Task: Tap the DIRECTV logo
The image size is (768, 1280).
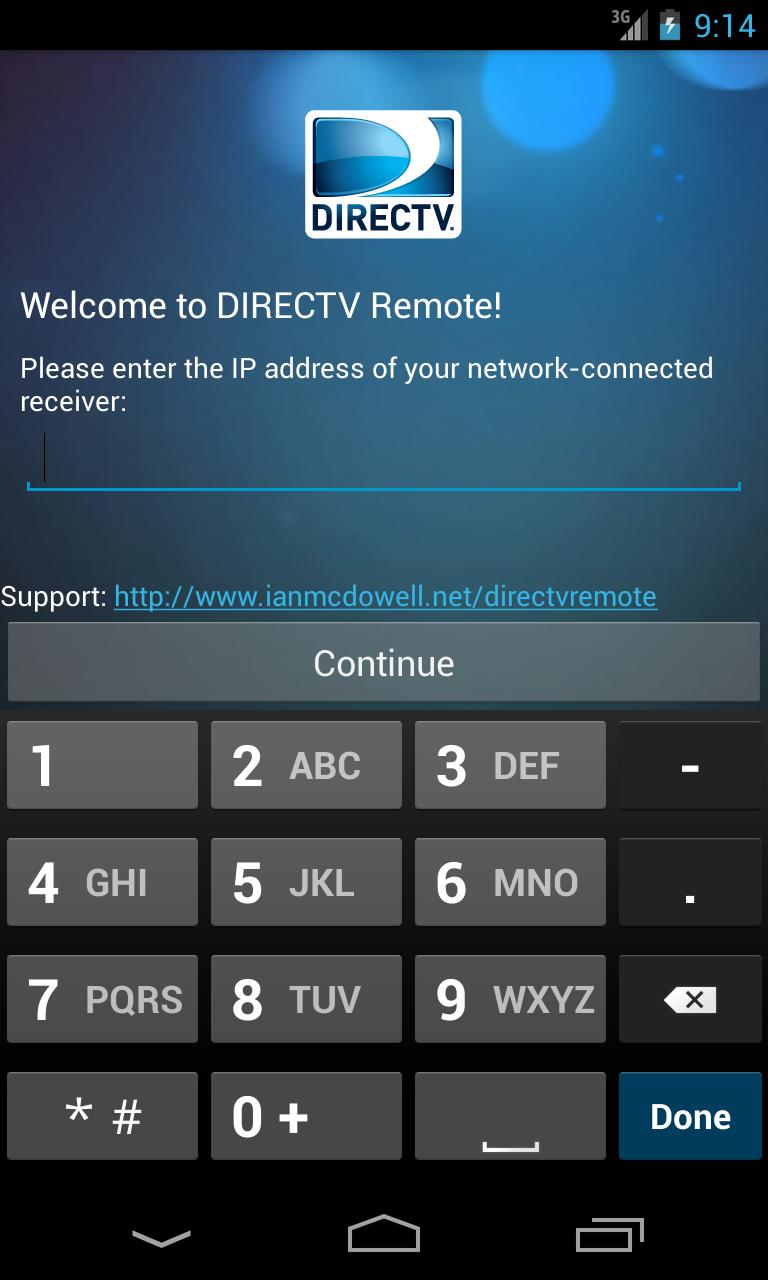Action: 383,173
